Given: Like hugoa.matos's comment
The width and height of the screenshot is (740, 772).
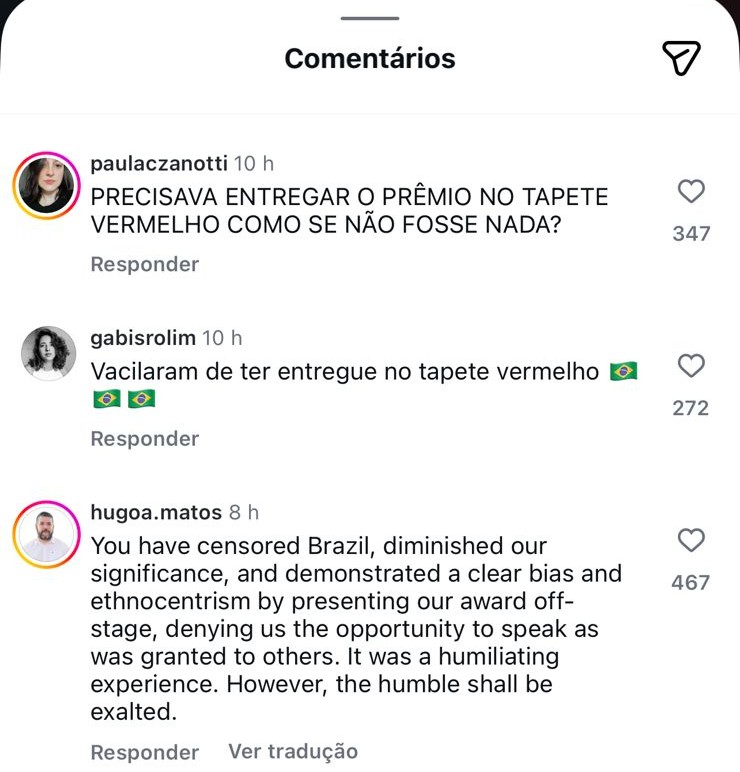Looking at the screenshot, I should (691, 541).
